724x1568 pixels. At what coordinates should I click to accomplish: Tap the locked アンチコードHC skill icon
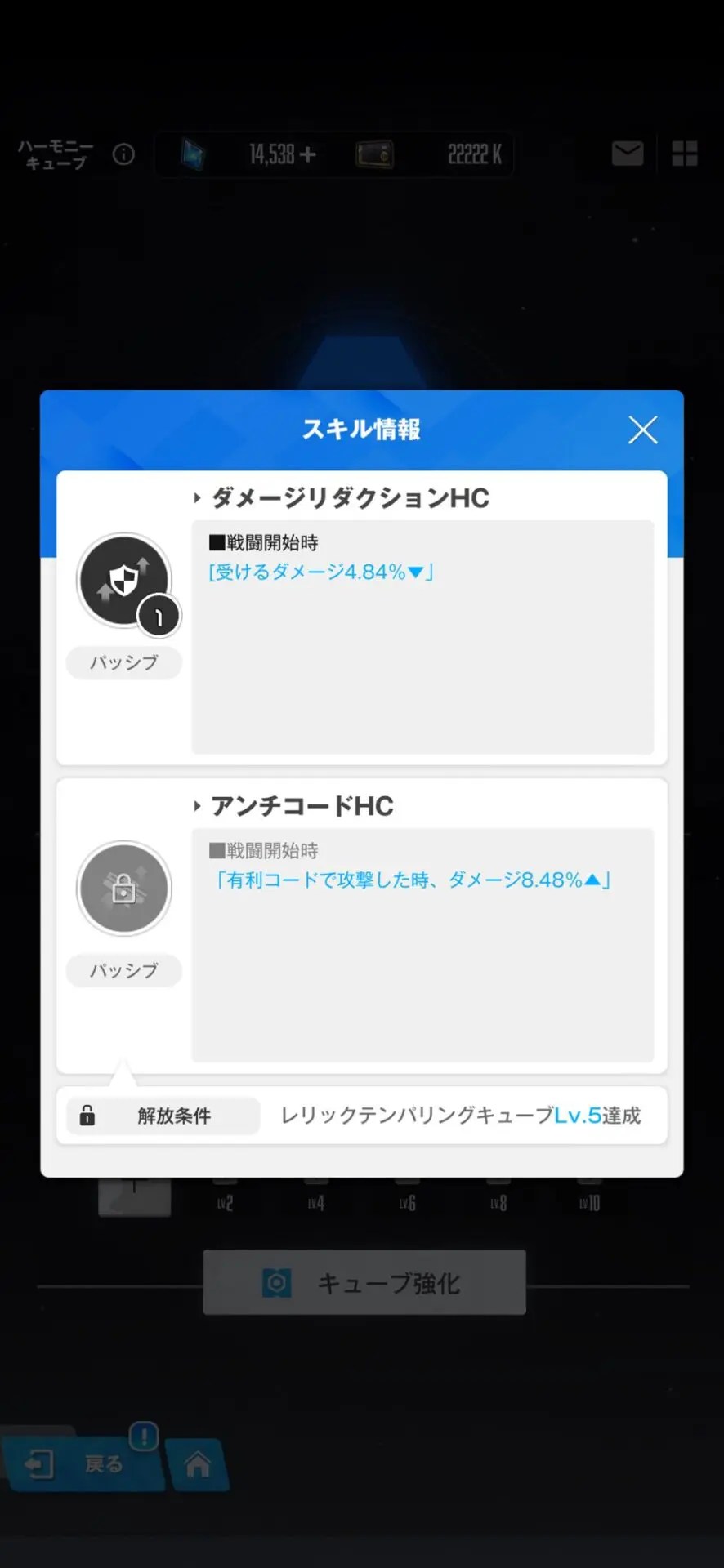click(x=124, y=889)
